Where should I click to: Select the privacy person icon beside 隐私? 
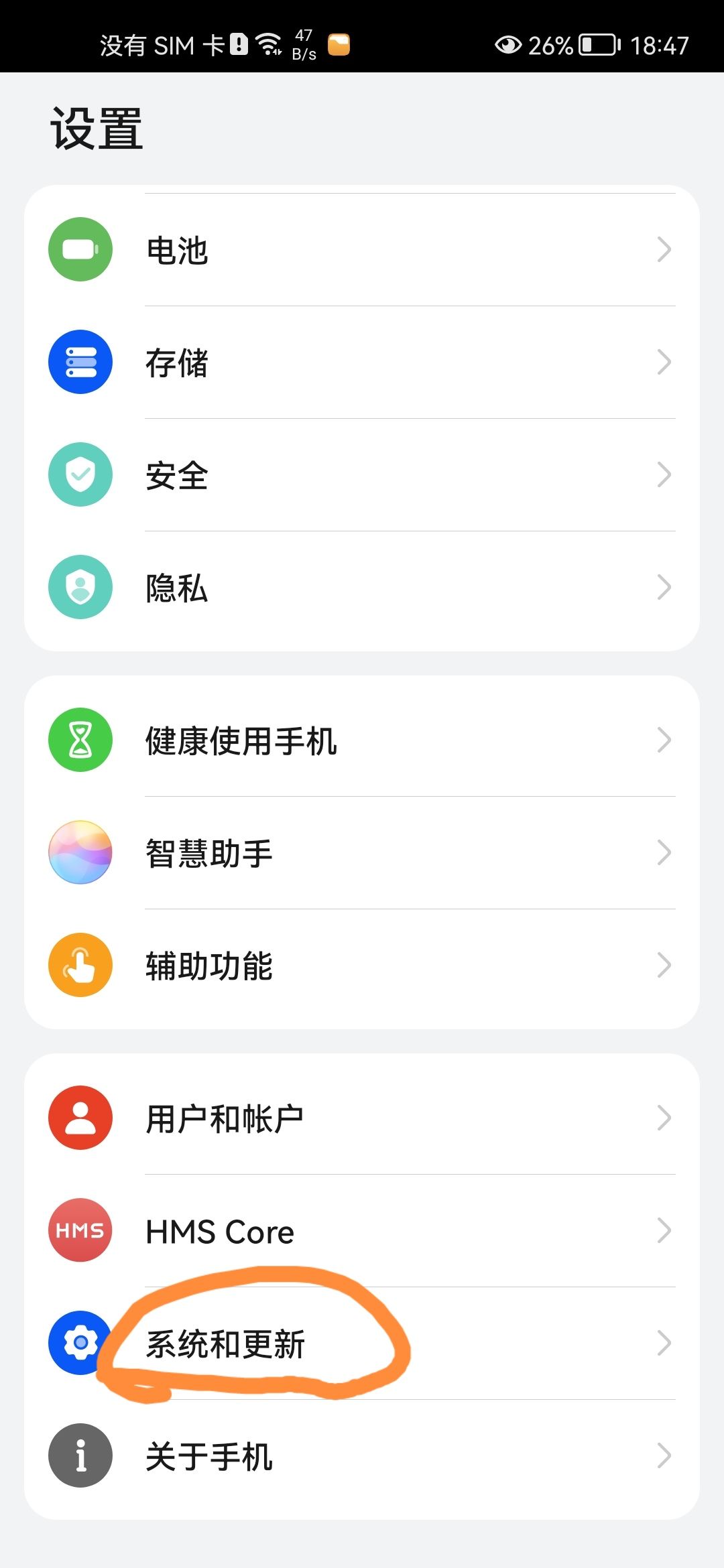[79, 586]
